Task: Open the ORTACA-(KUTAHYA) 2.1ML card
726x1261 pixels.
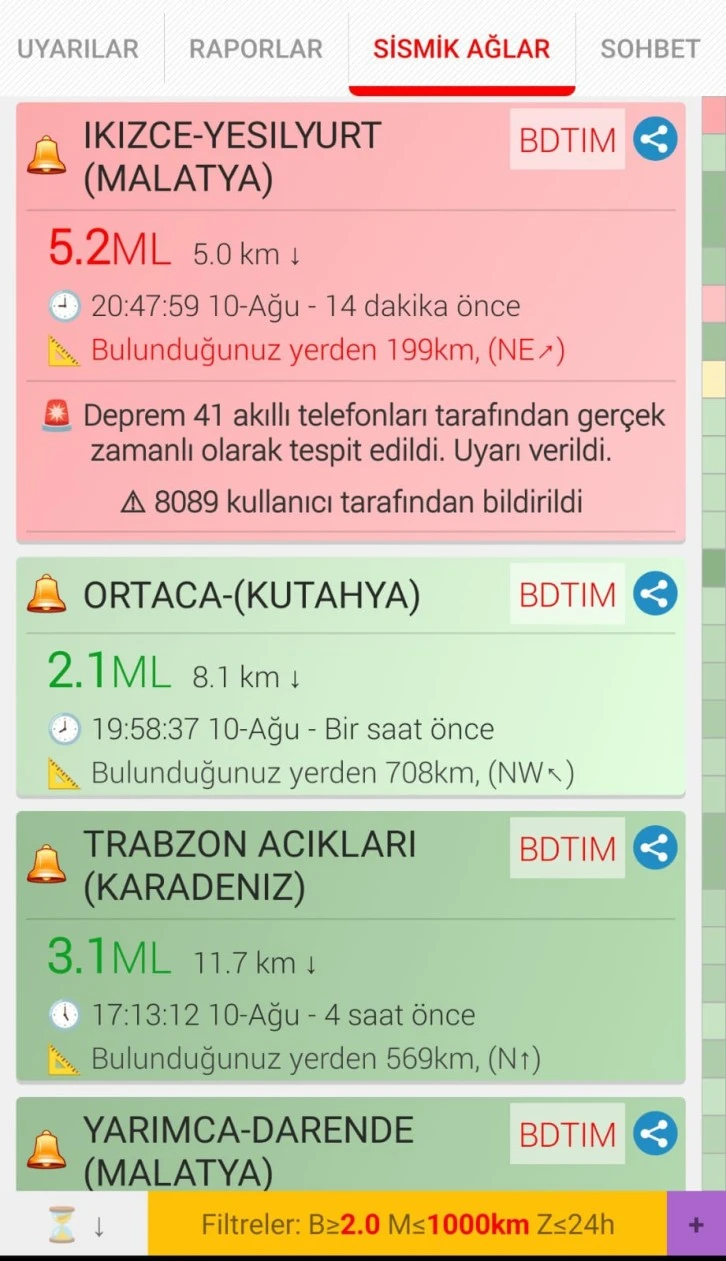Action: click(351, 677)
